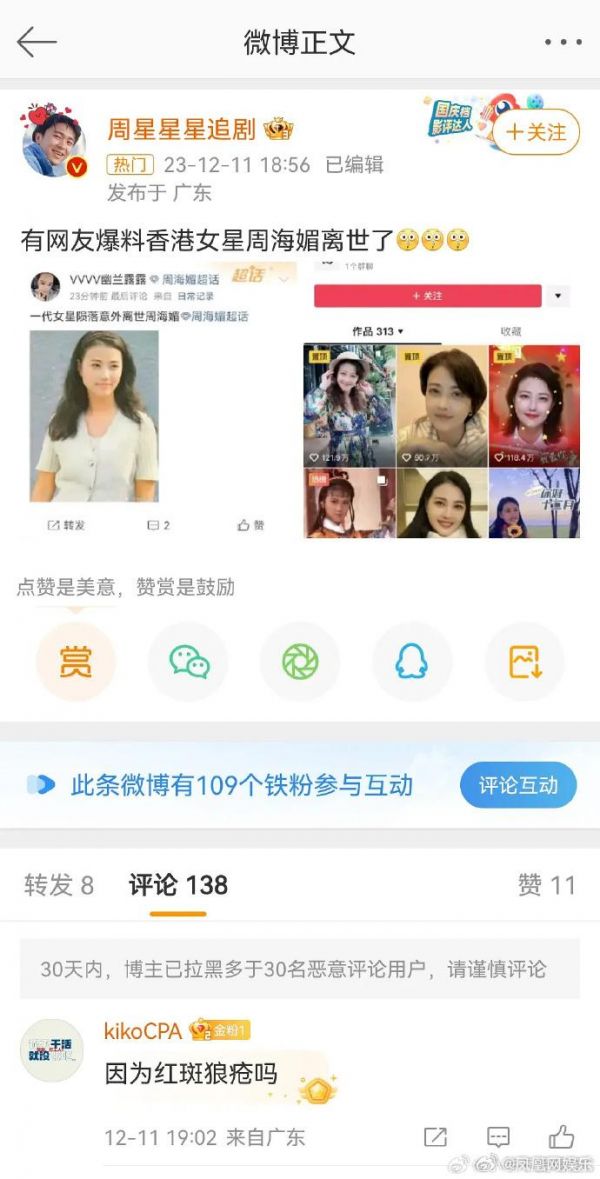
Task: Repost kikoCPA's comment
Action: pyautogui.click(x=435, y=1137)
